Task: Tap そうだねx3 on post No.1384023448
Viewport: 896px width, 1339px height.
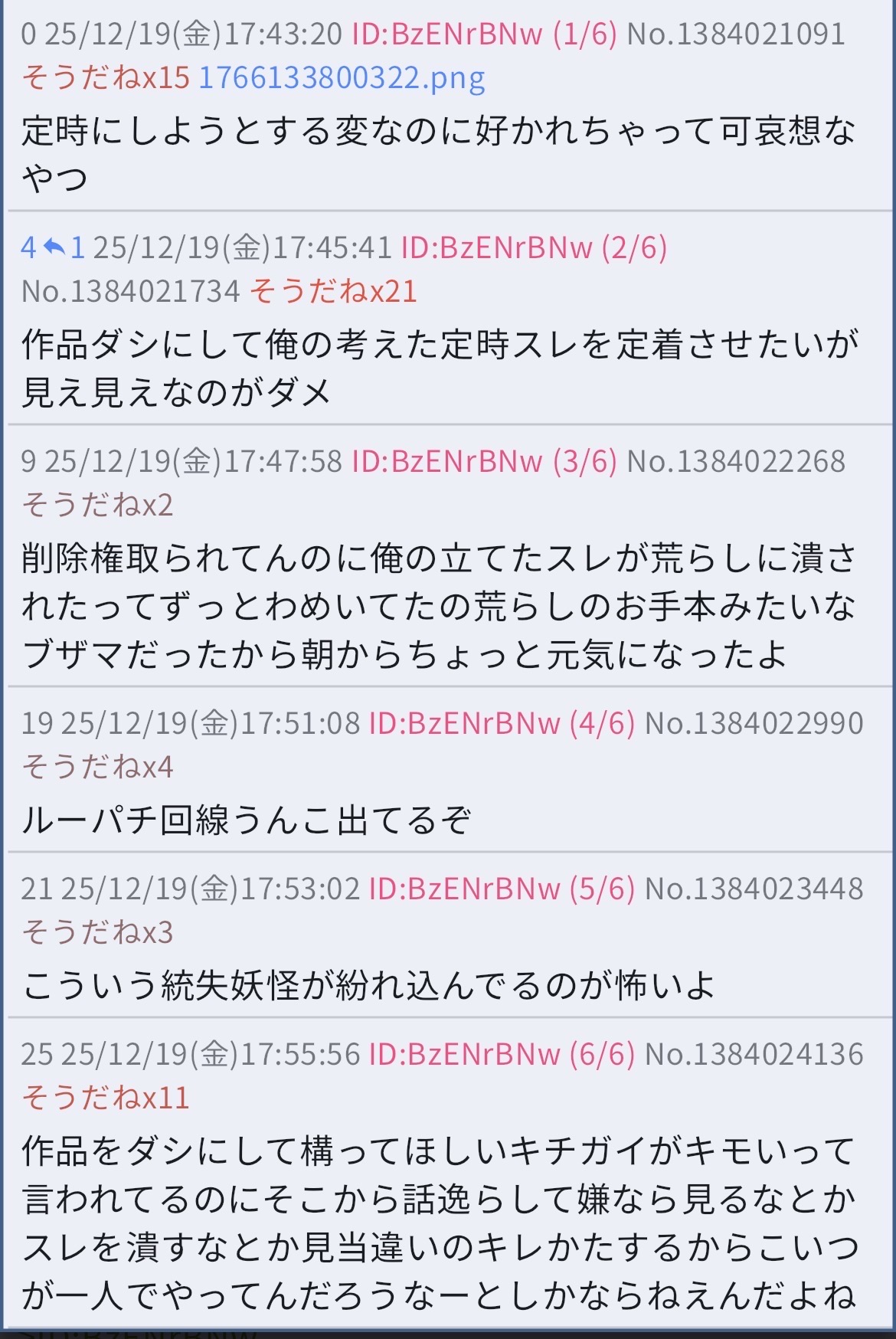Action: (x=97, y=933)
